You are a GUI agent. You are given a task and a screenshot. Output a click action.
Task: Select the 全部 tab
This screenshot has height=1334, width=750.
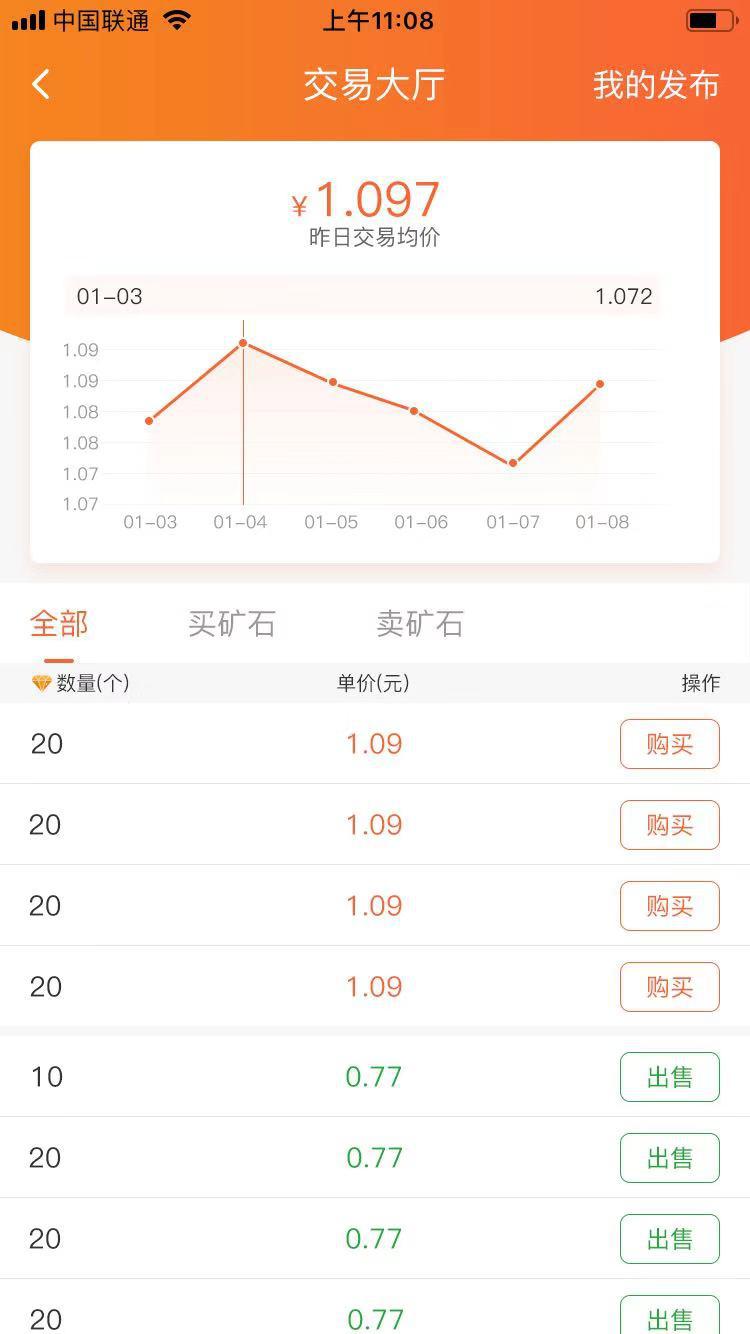59,624
